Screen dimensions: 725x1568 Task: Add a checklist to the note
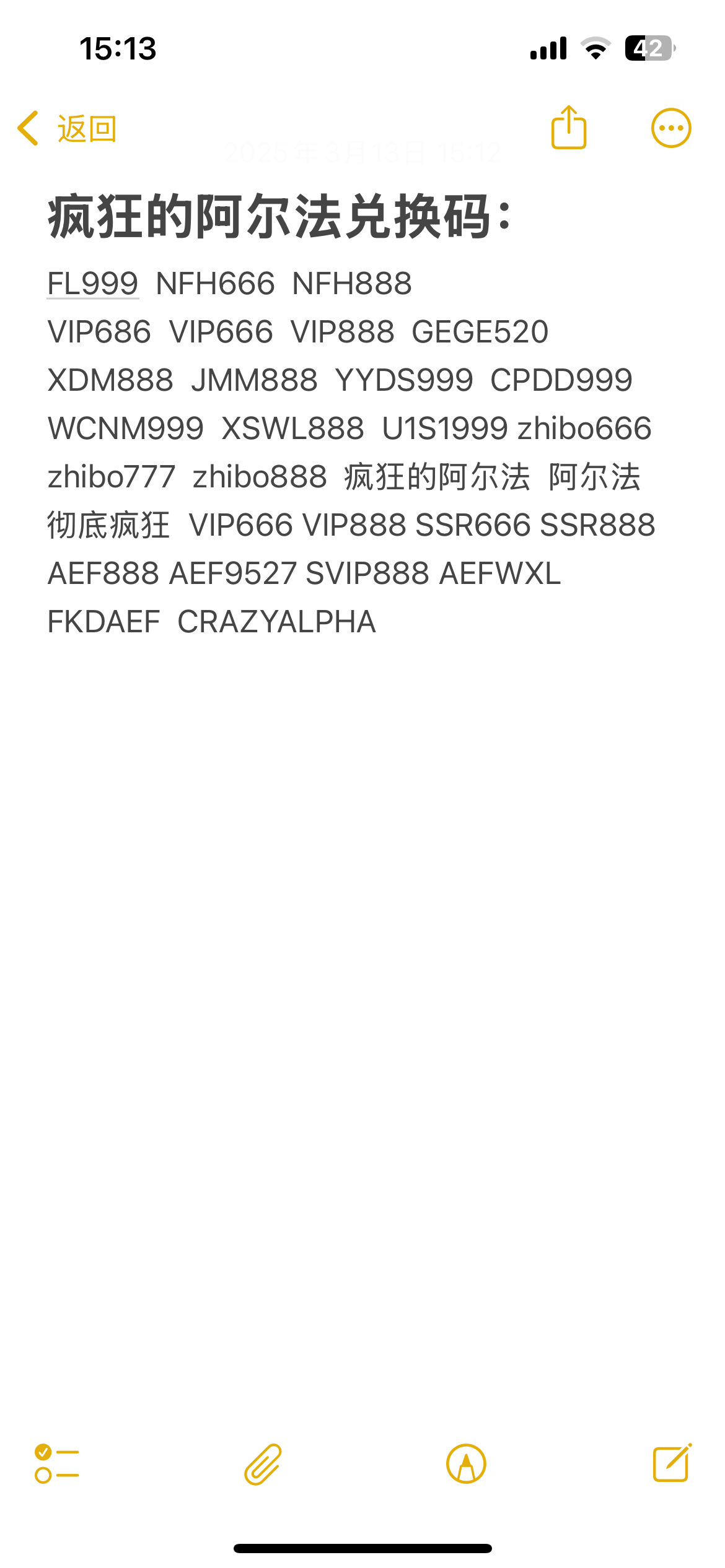coord(56,1464)
